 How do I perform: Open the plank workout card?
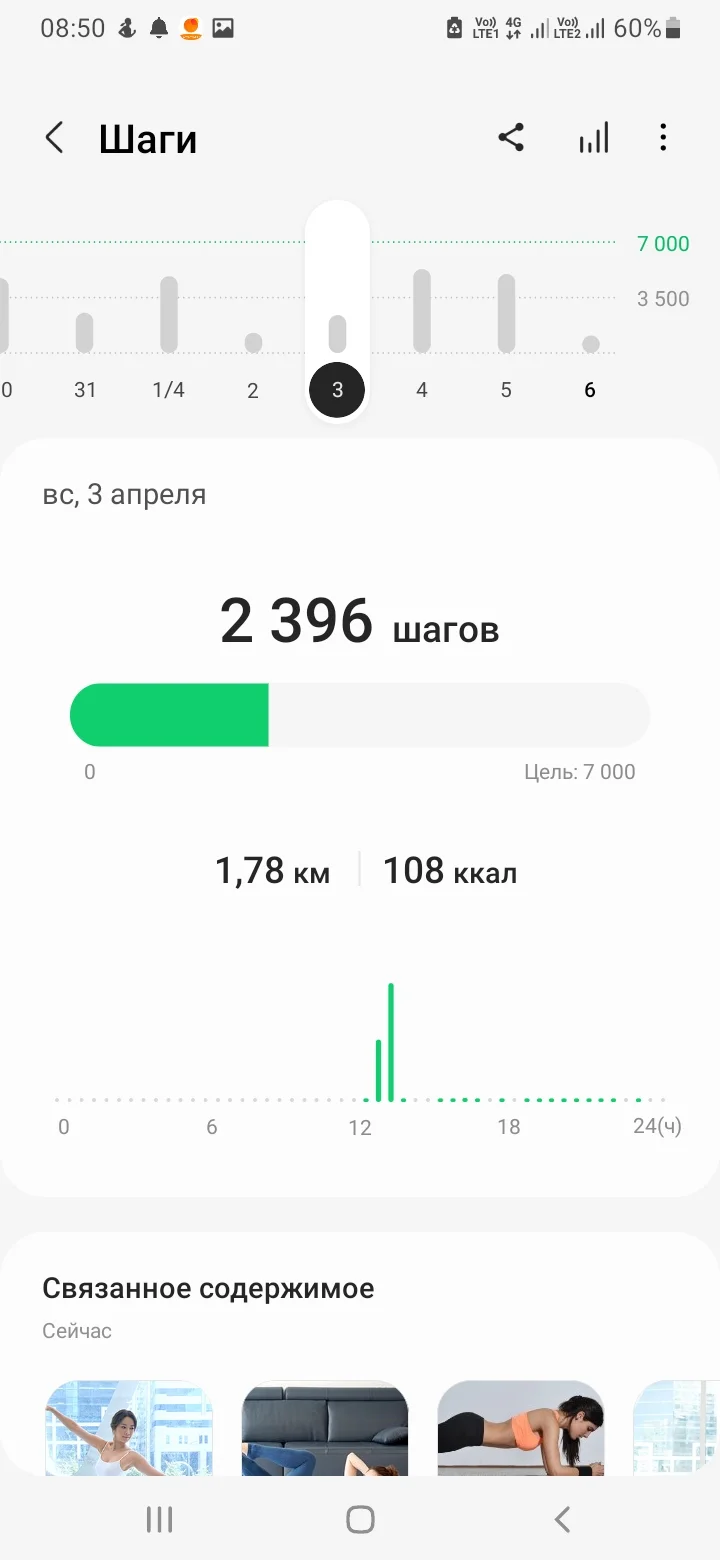coord(521,1428)
